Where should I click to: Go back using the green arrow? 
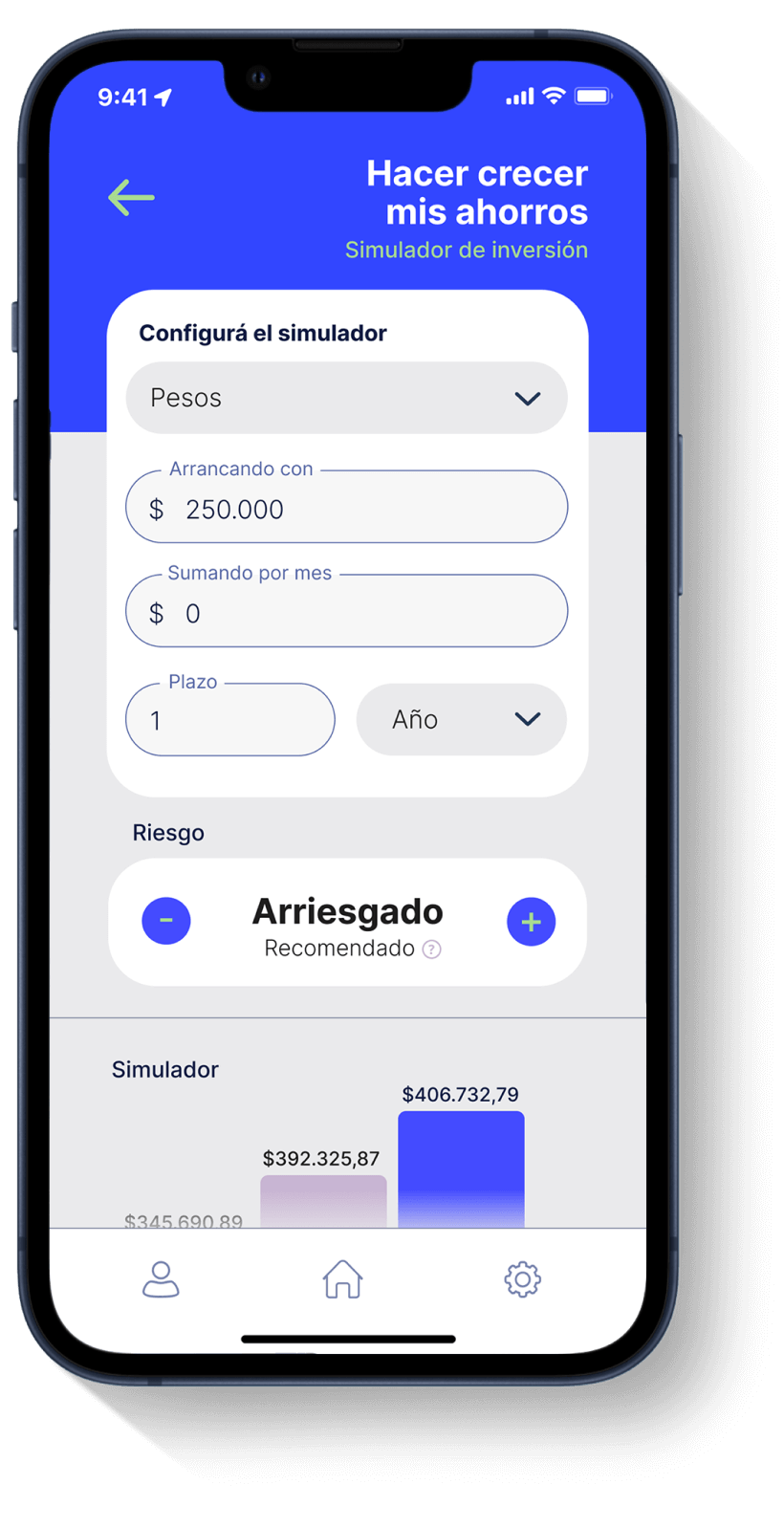(x=131, y=198)
